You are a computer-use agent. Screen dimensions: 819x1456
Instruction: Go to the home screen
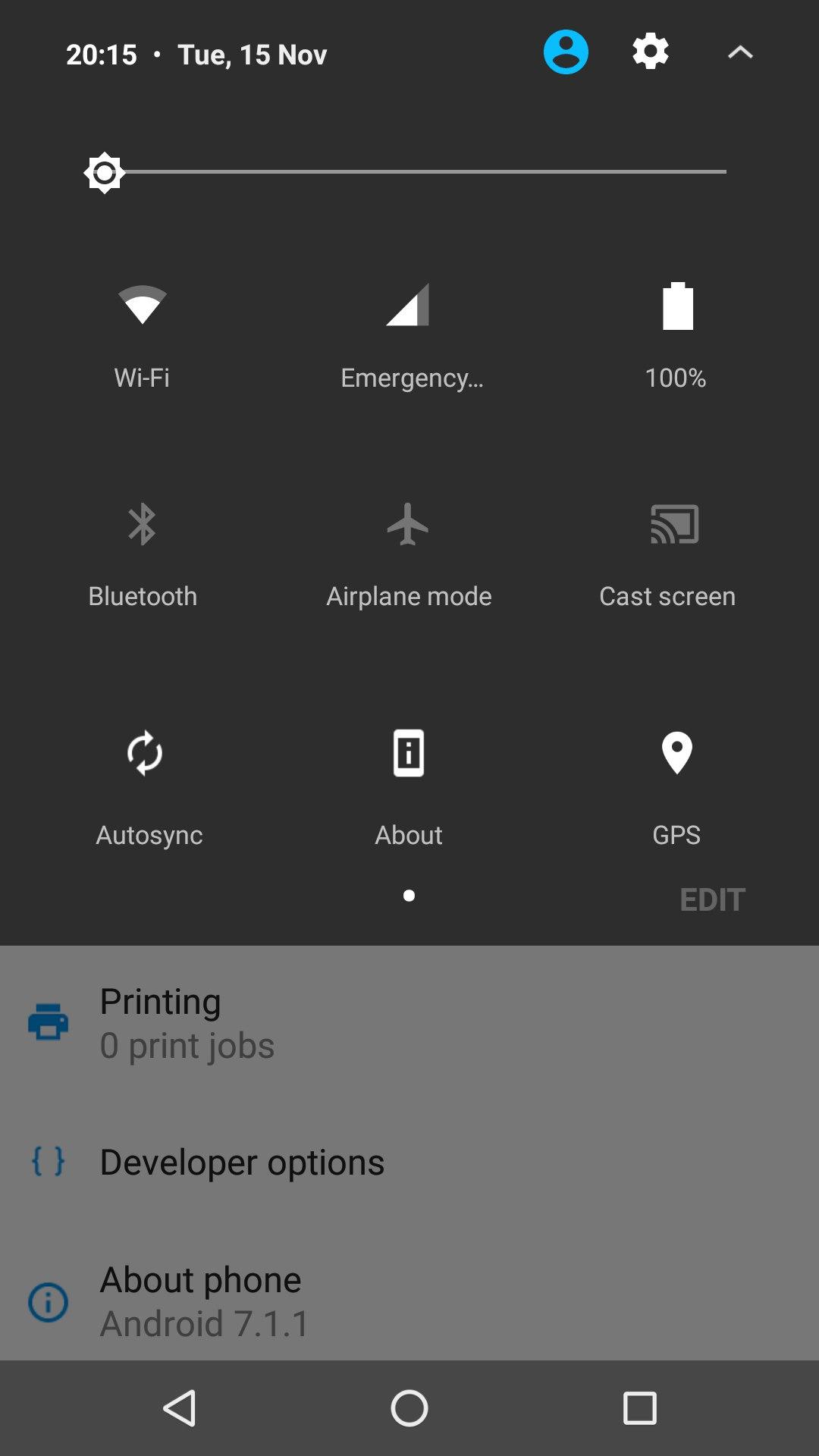[x=409, y=1408]
